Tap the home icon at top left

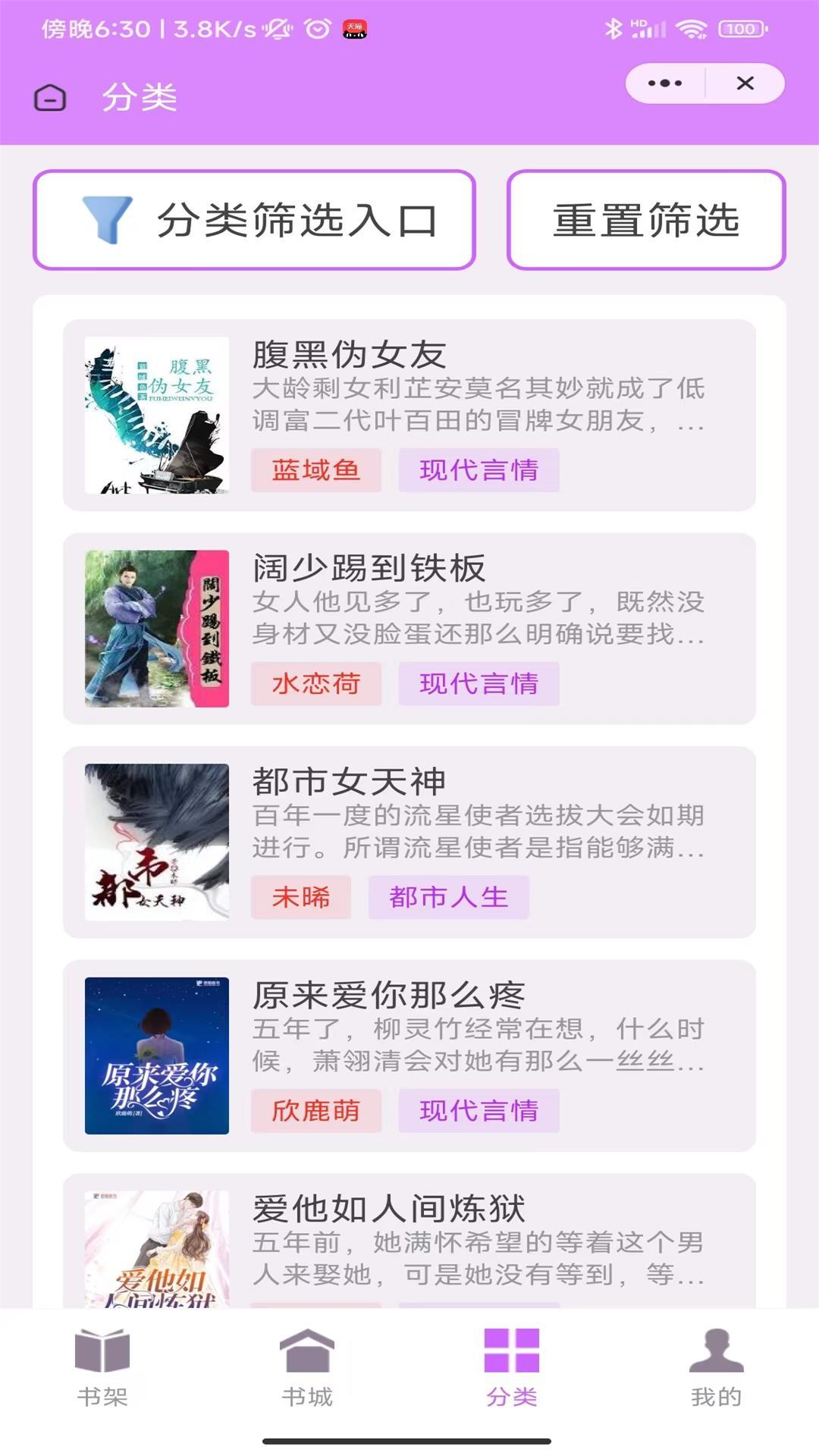point(49,98)
